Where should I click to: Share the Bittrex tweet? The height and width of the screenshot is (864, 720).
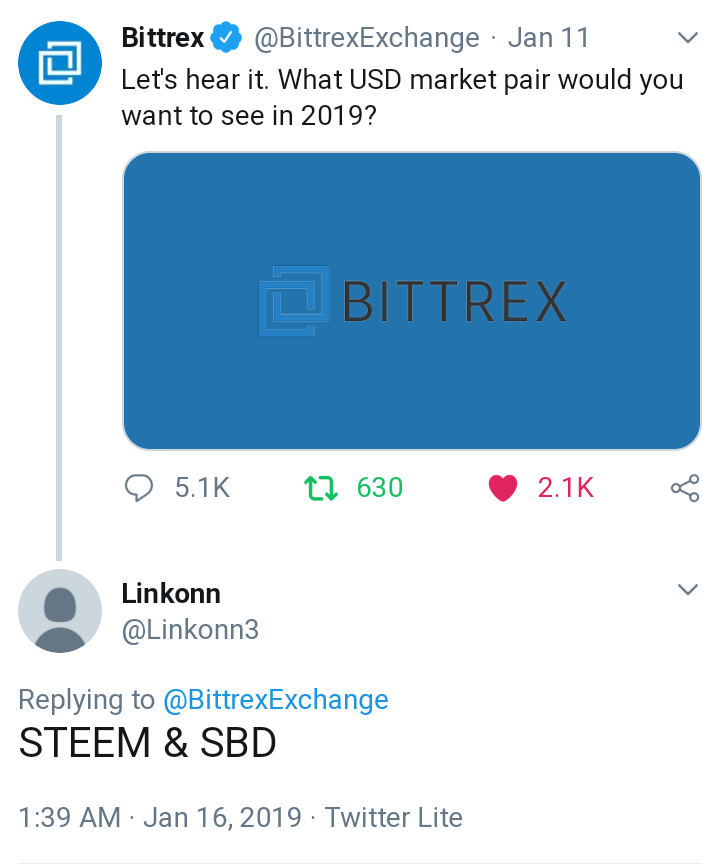[x=685, y=487]
